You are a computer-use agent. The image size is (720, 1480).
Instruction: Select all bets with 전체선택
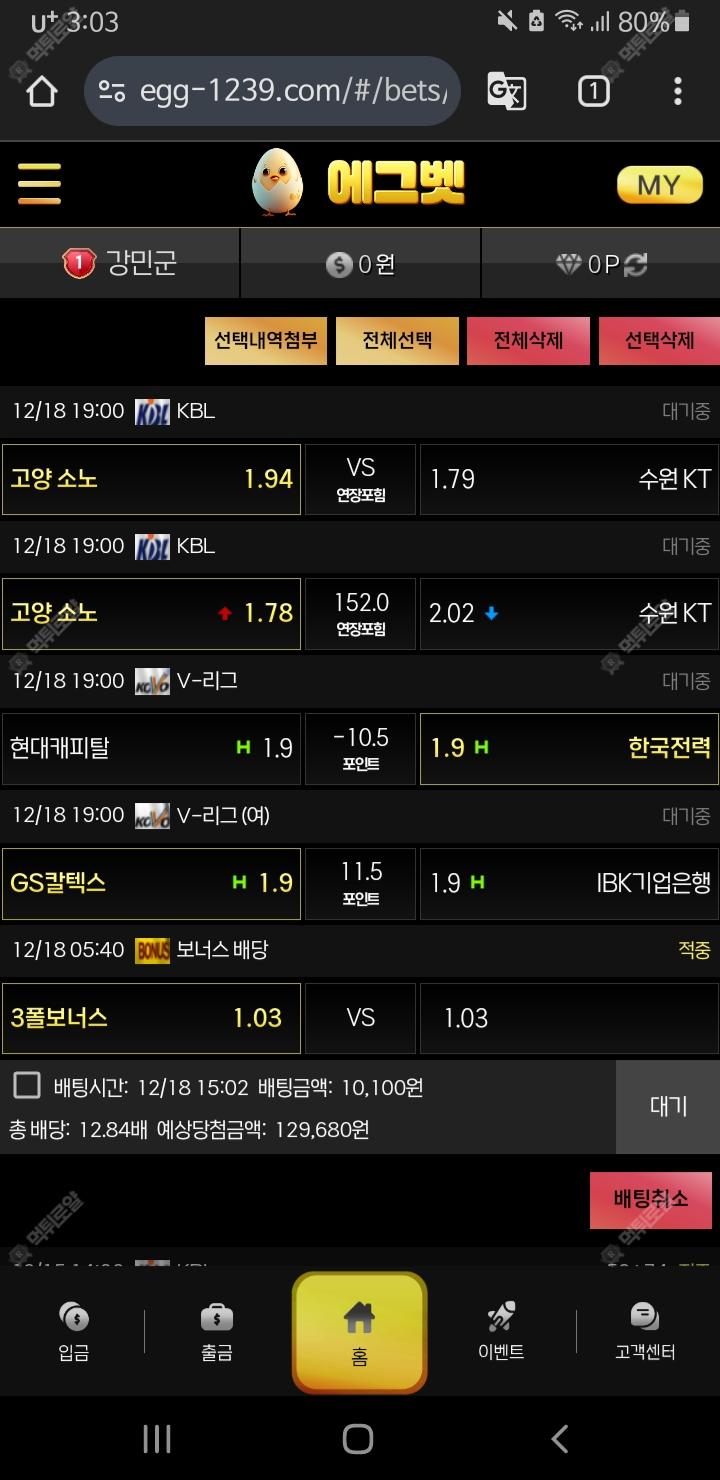point(397,341)
